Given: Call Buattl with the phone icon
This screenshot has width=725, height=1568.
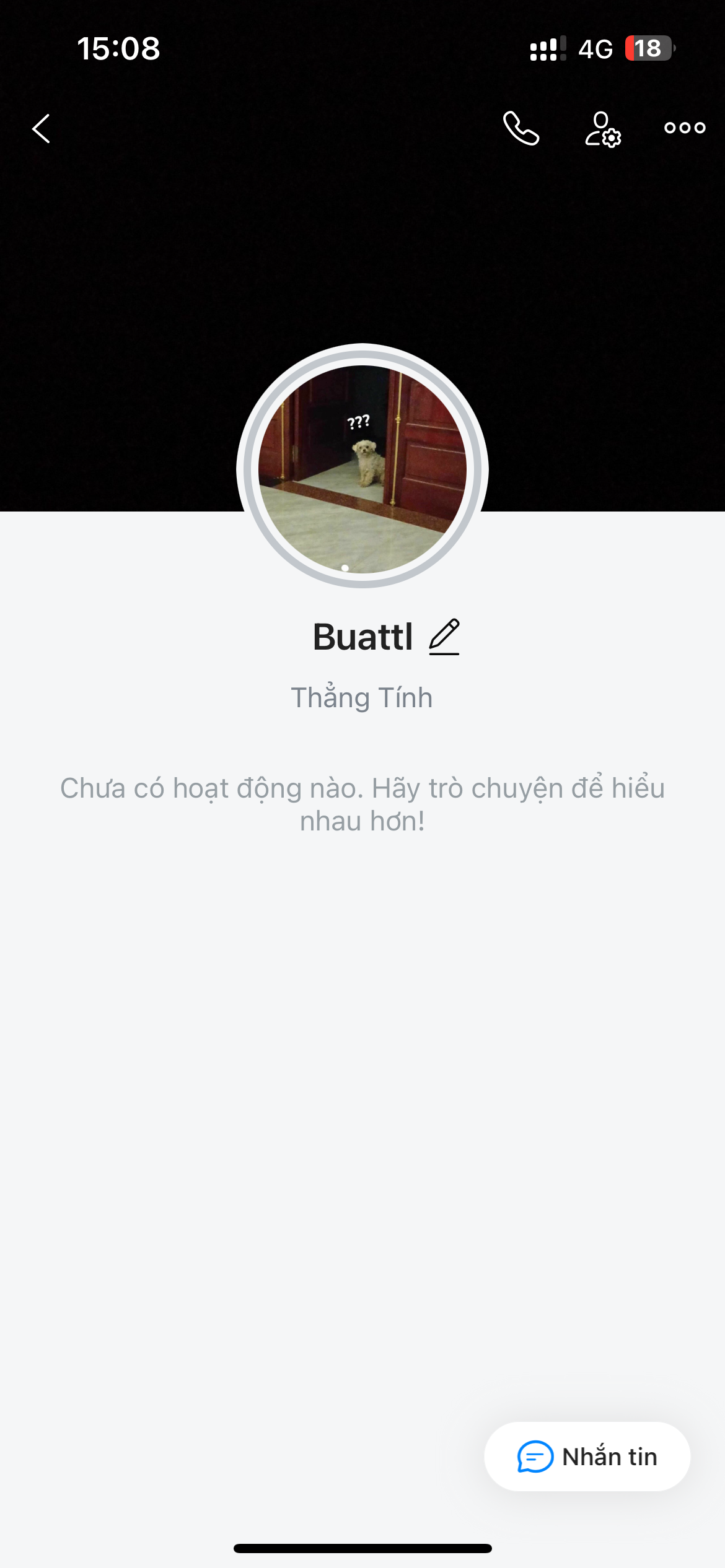Looking at the screenshot, I should [521, 129].
